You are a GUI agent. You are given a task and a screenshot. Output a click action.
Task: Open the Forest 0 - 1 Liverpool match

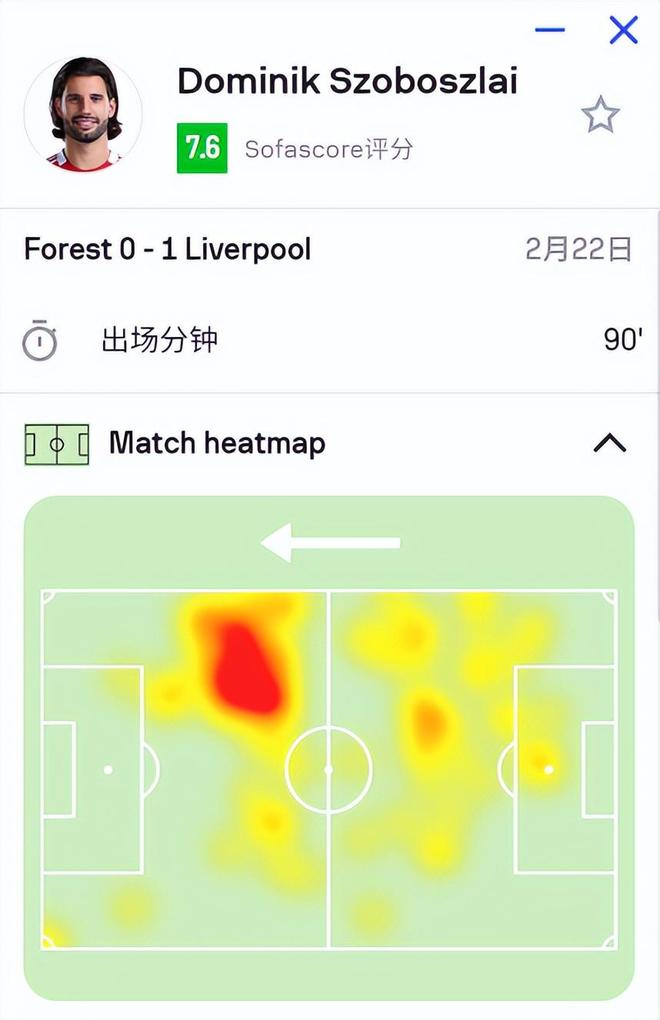[168, 249]
